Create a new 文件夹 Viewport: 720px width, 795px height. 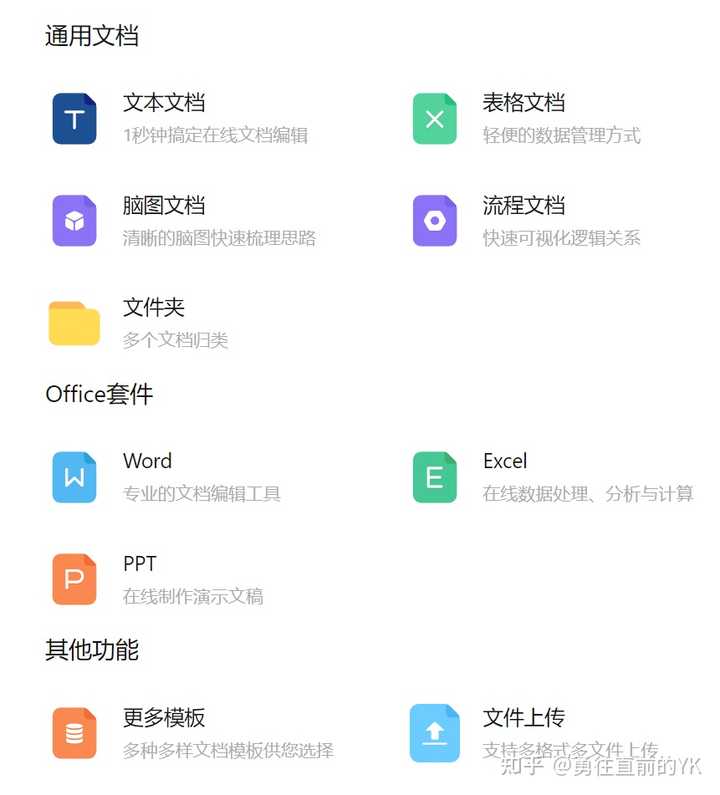point(153,308)
